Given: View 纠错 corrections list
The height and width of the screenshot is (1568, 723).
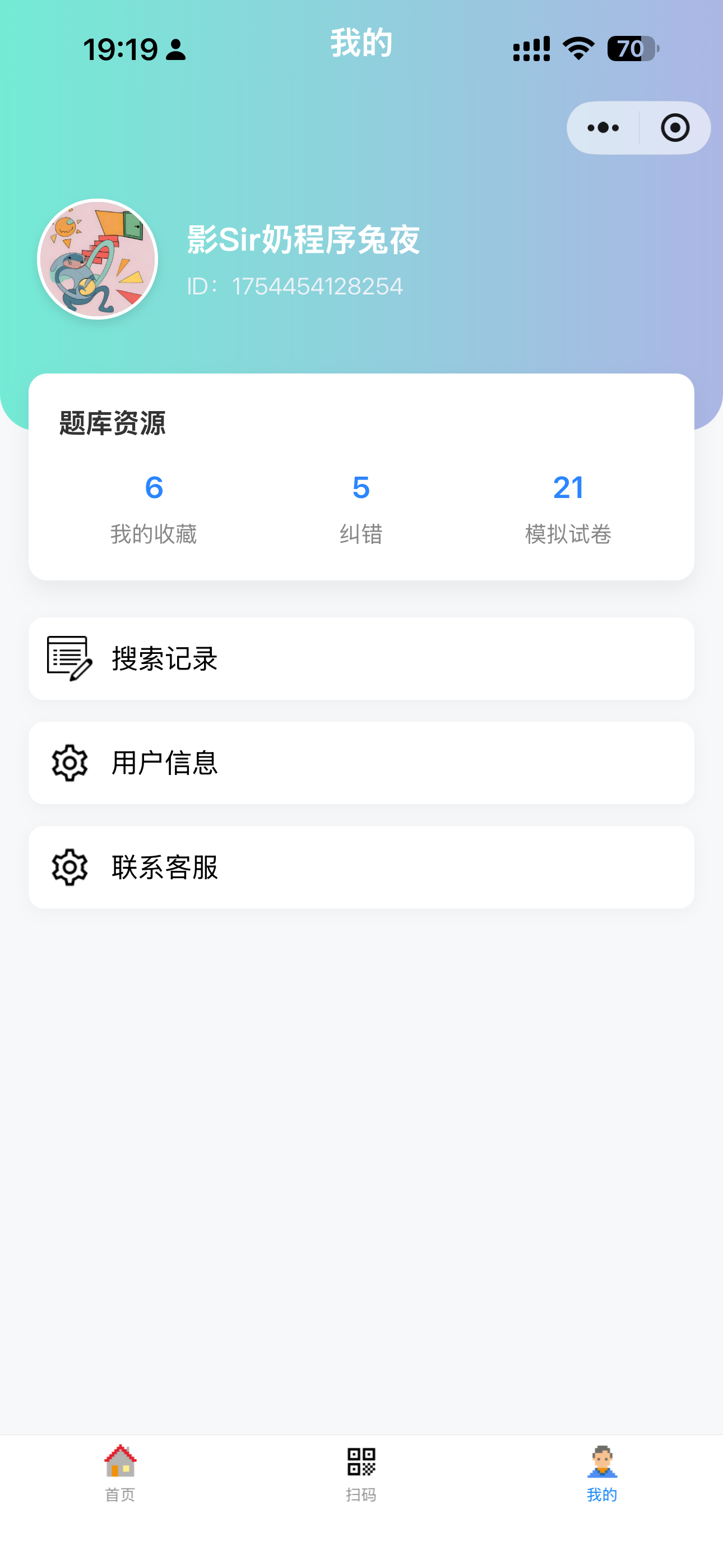Looking at the screenshot, I should pyautogui.click(x=361, y=508).
